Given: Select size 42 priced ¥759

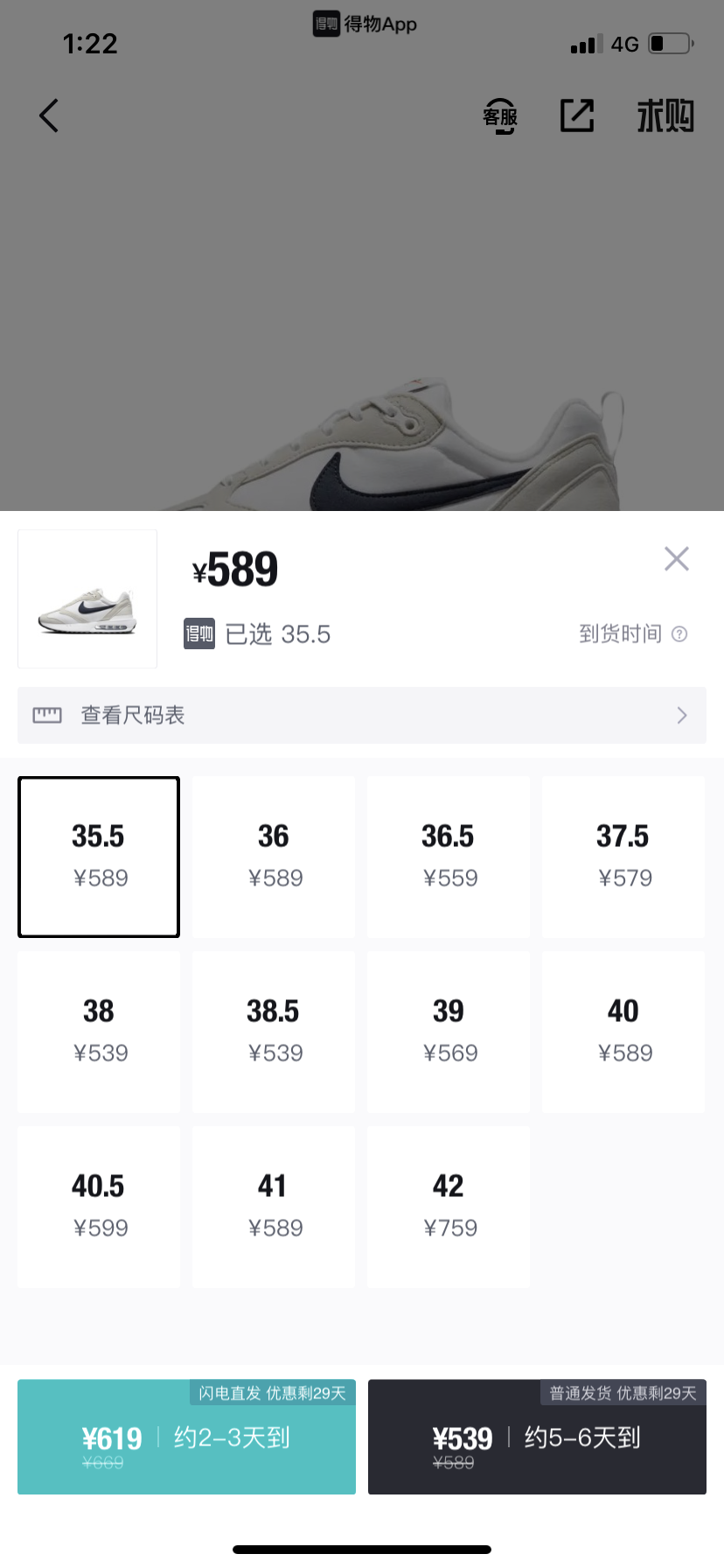Looking at the screenshot, I should pos(448,1206).
